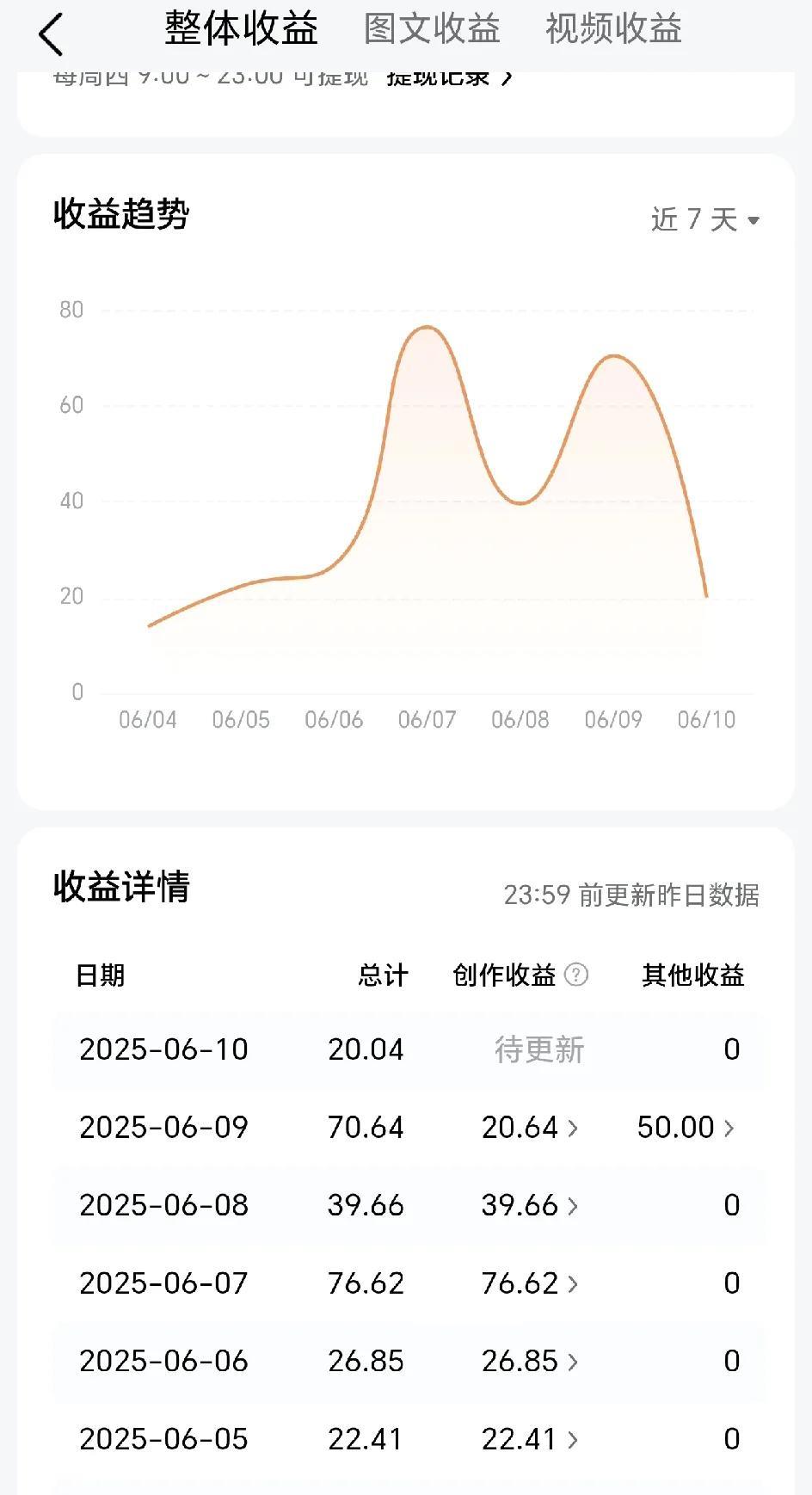Show the 创作收益 help tooltip icon
The width and height of the screenshot is (812, 1495).
click(576, 975)
